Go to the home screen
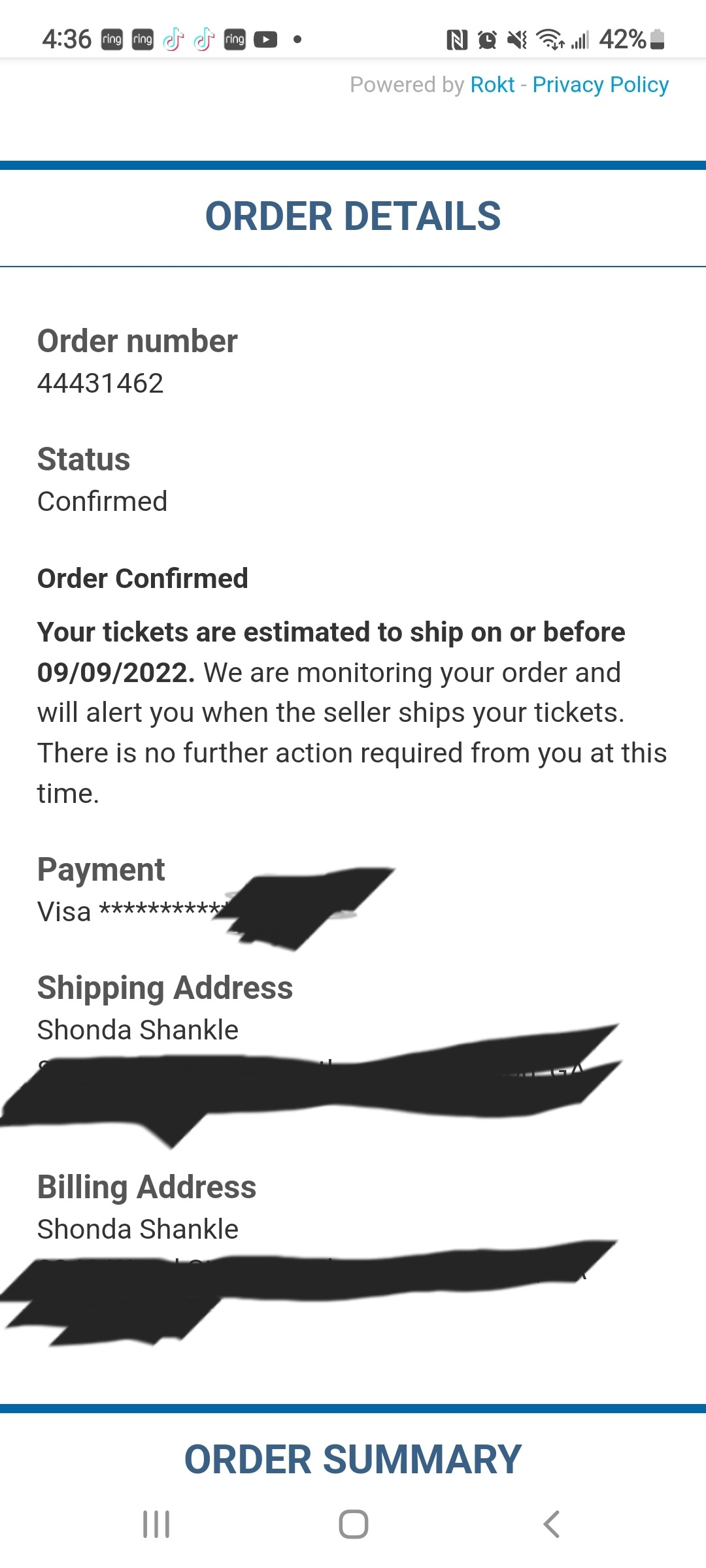The image size is (706, 1568). click(x=353, y=1524)
